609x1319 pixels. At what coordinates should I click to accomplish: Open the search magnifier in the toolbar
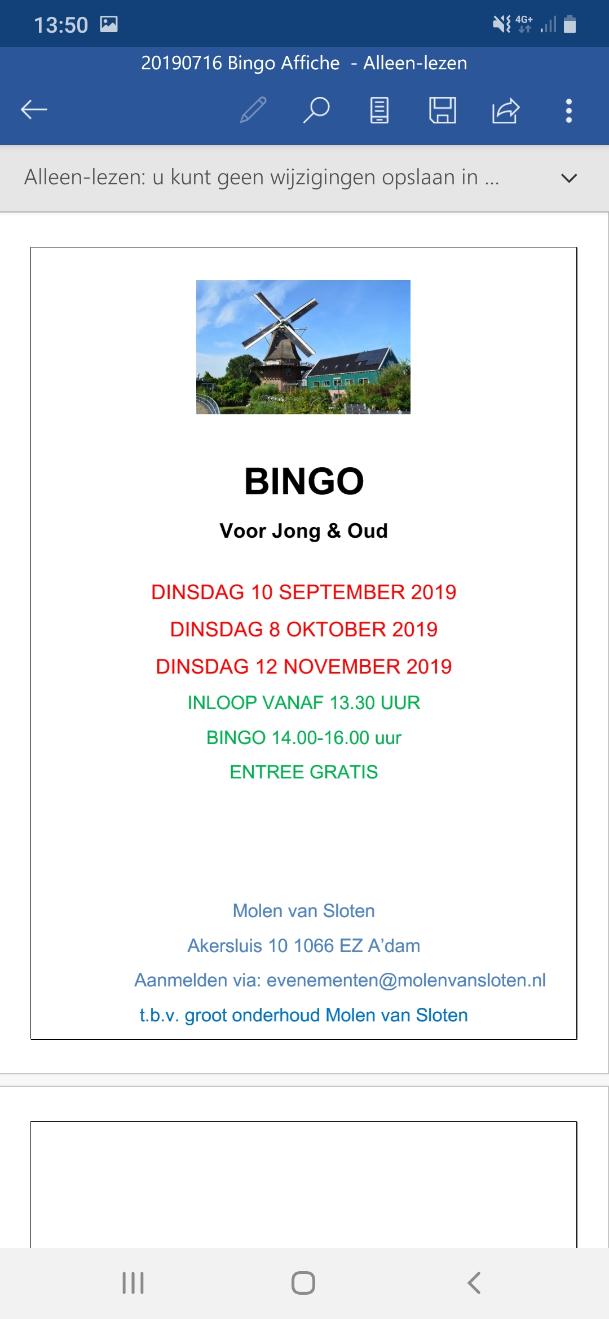coord(316,110)
